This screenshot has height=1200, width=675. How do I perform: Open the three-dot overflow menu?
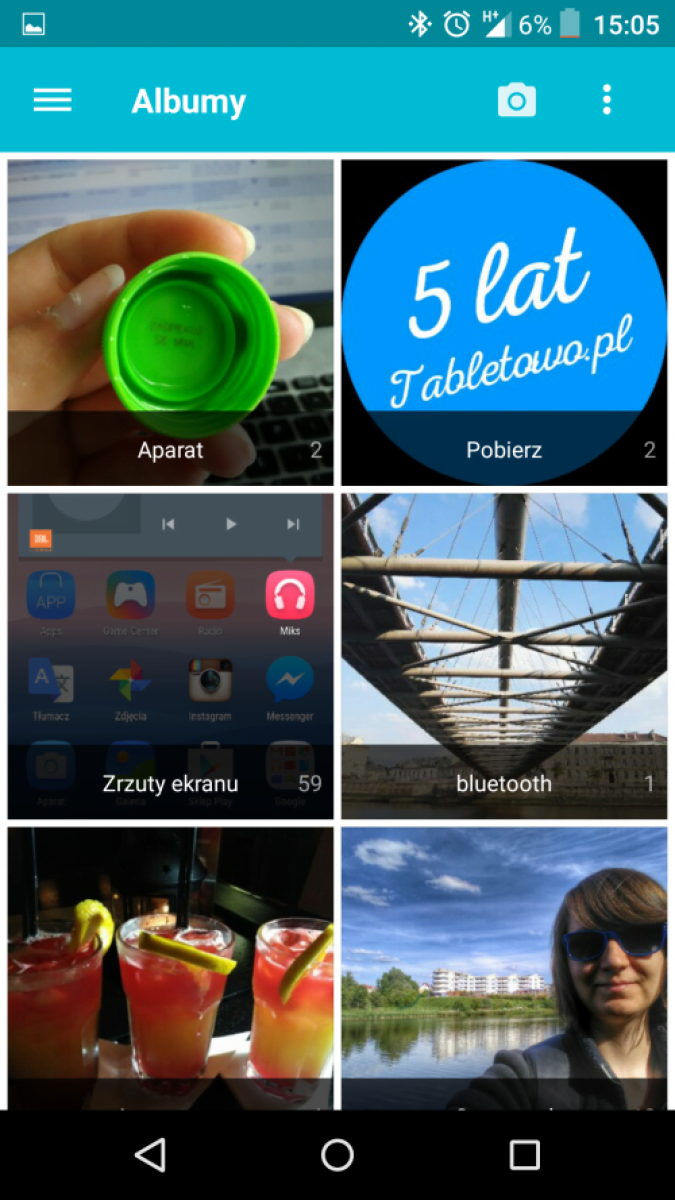pyautogui.click(x=606, y=100)
